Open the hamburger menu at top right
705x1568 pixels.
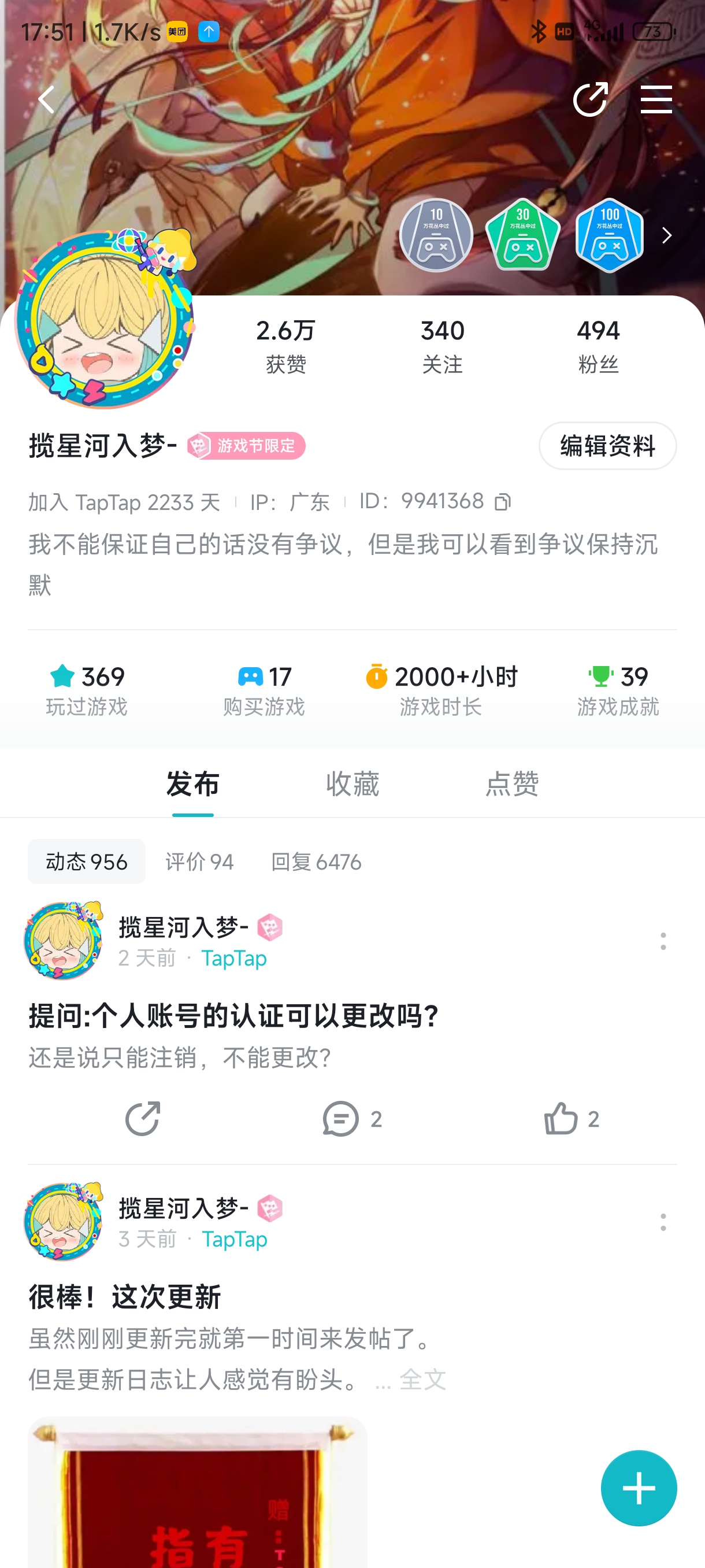click(x=656, y=99)
